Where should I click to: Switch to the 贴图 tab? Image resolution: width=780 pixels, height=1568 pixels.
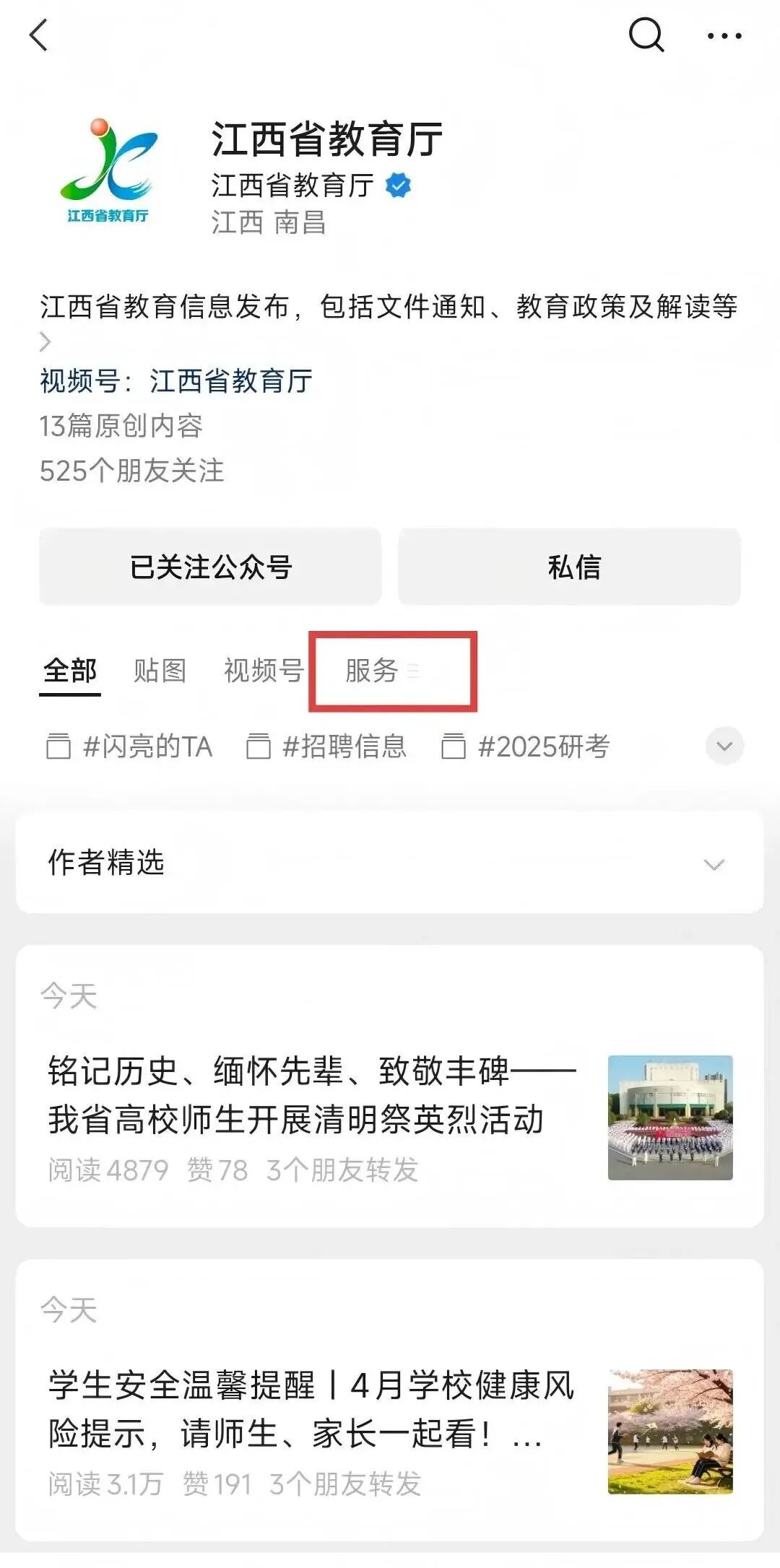(160, 671)
